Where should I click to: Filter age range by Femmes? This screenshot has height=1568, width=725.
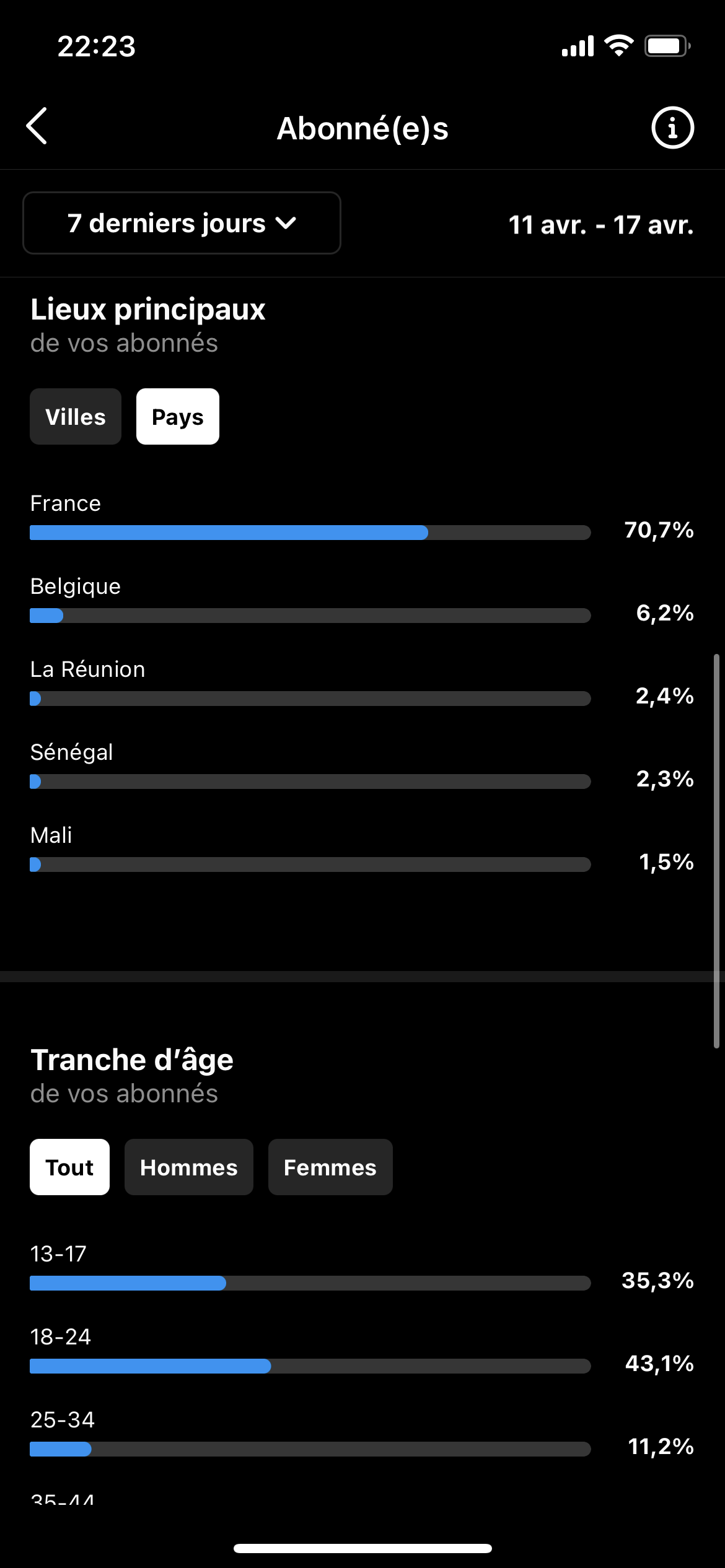(330, 1167)
